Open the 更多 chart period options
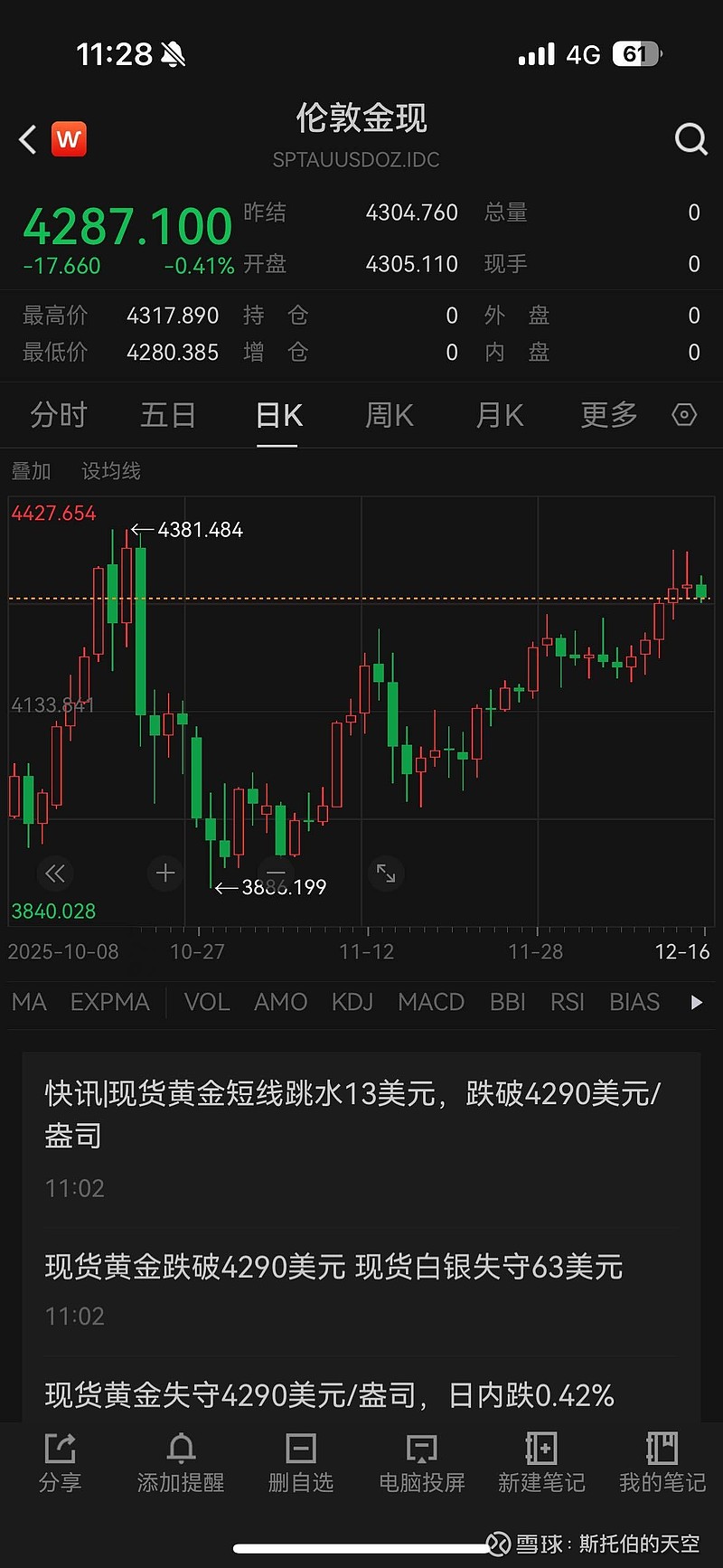 pyautogui.click(x=608, y=415)
